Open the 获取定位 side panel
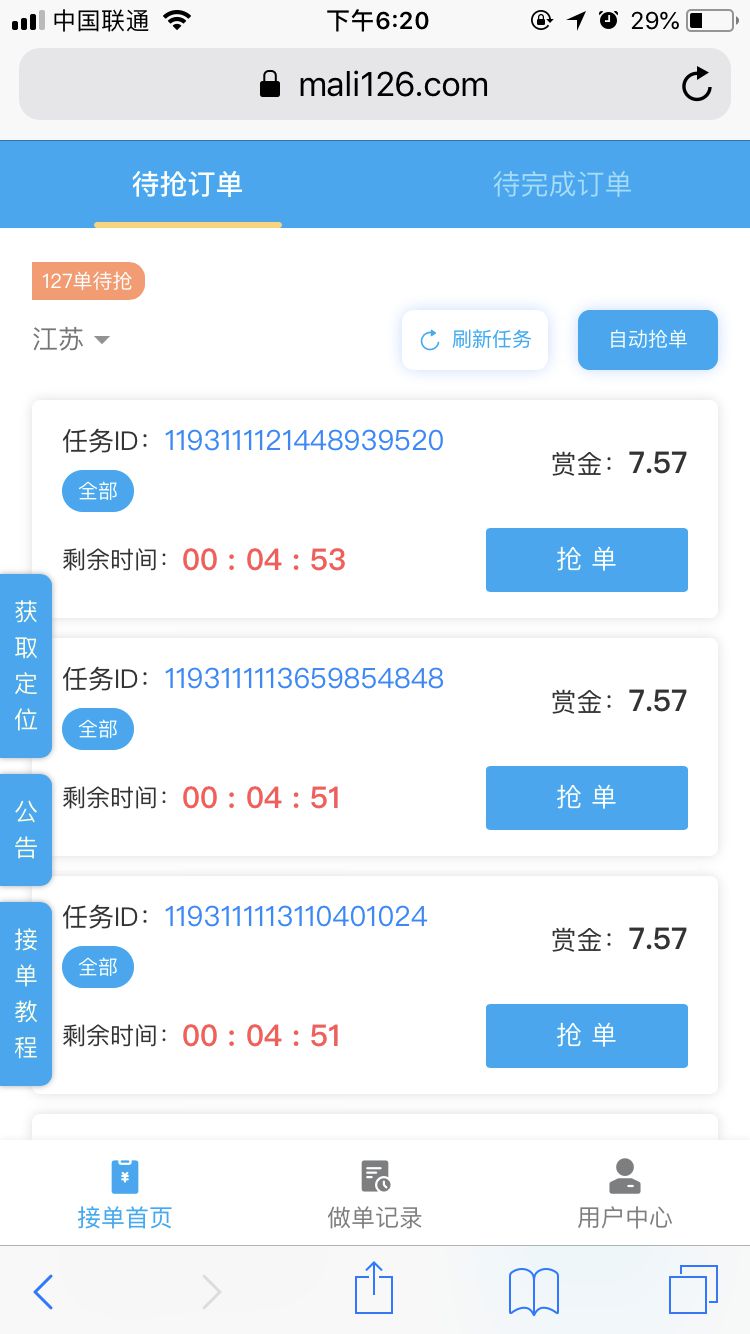 [x=25, y=663]
